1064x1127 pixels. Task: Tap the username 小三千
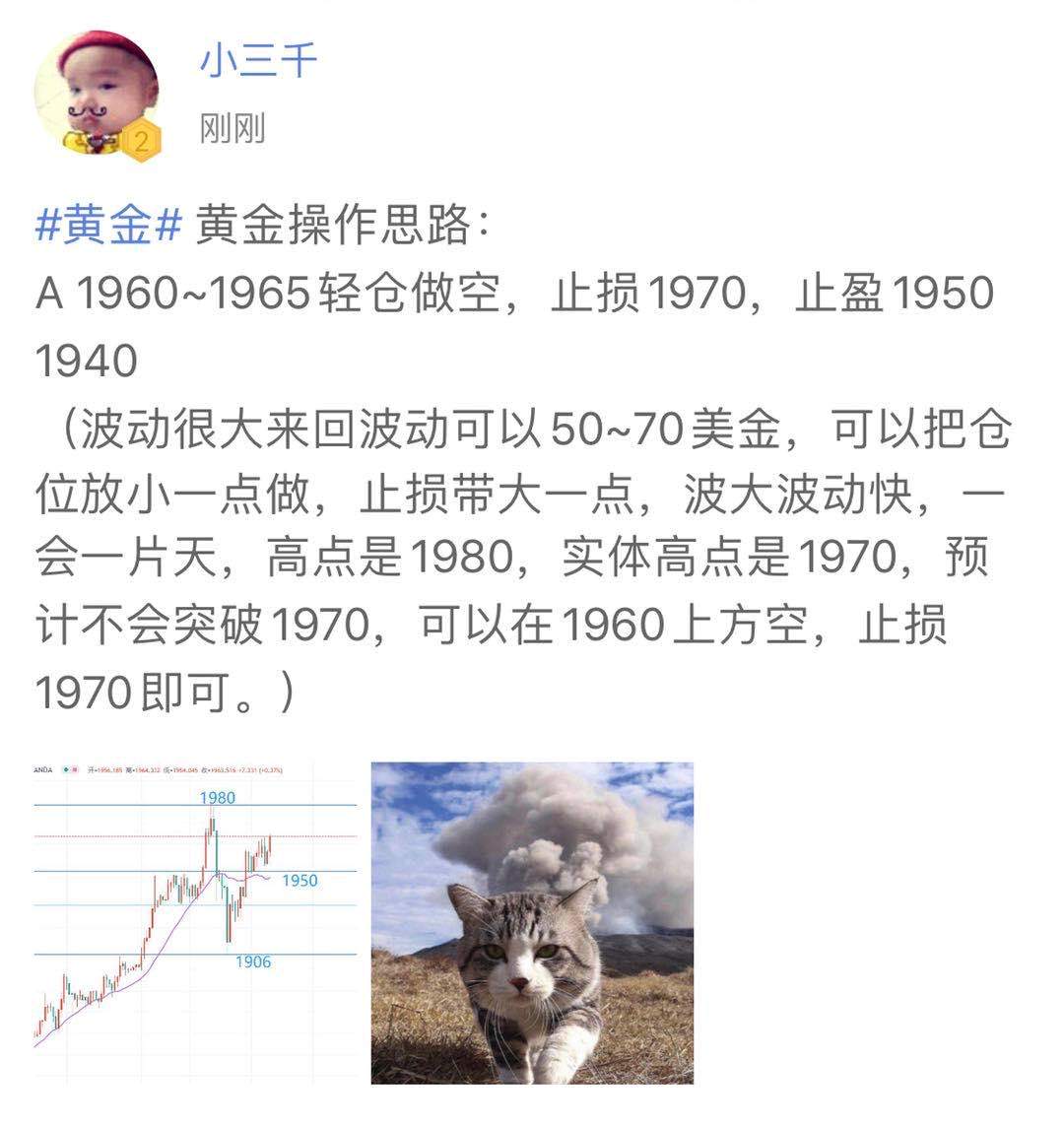pos(258,61)
